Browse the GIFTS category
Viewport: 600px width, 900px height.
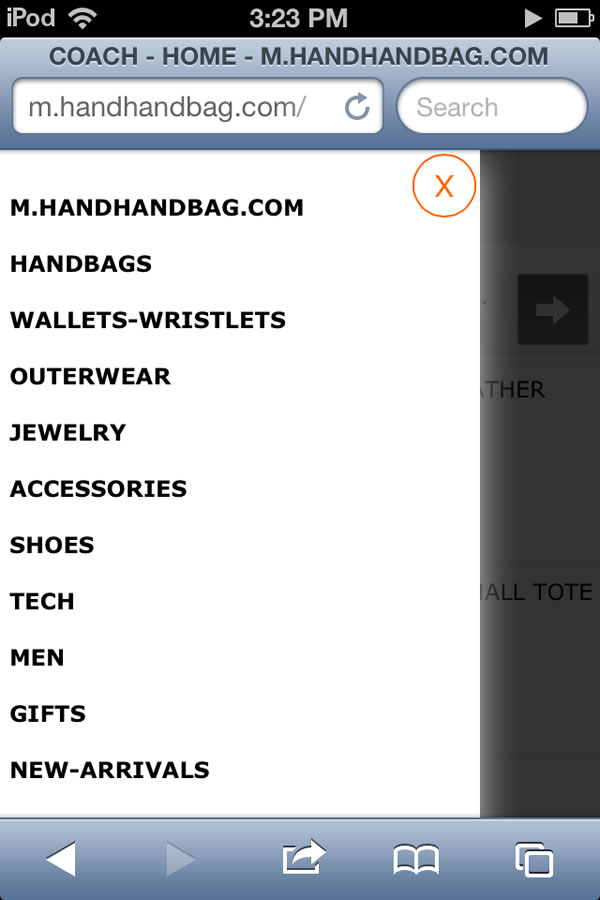48,714
